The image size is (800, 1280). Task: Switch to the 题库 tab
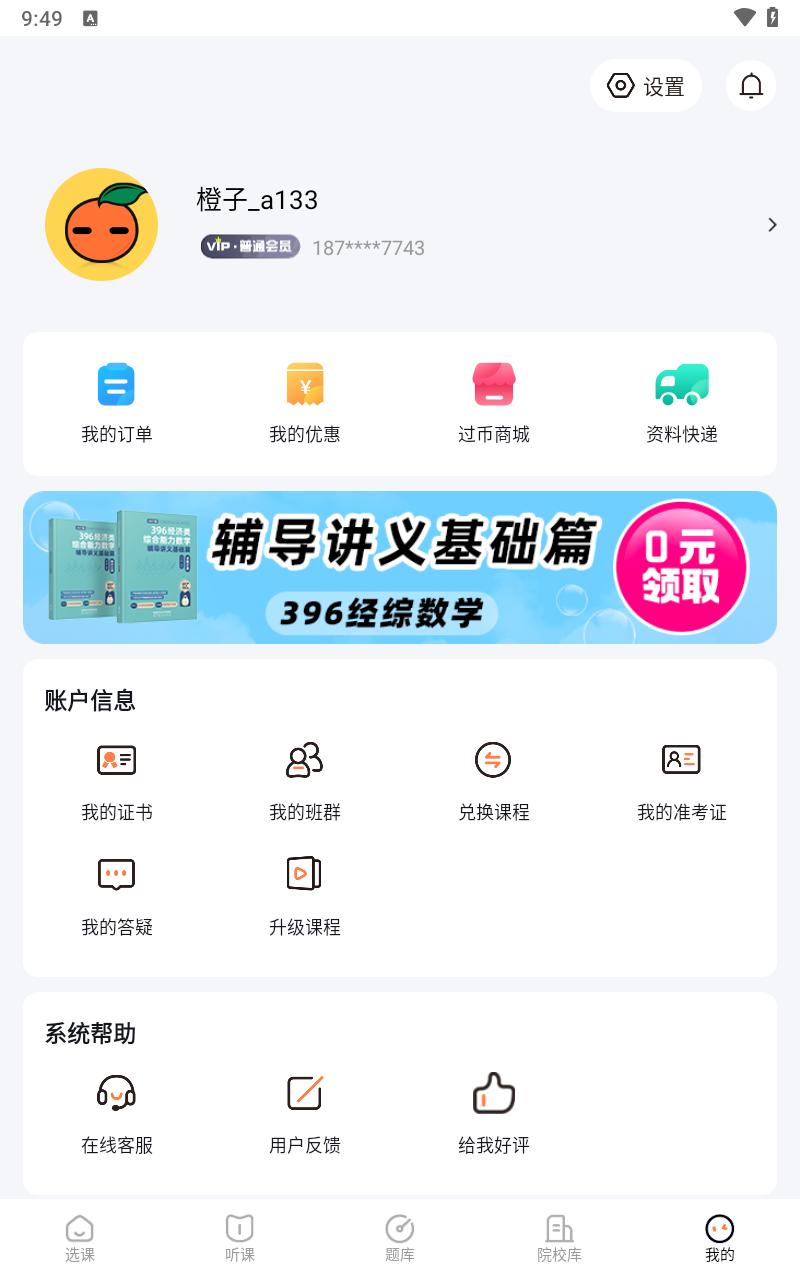pos(400,1238)
